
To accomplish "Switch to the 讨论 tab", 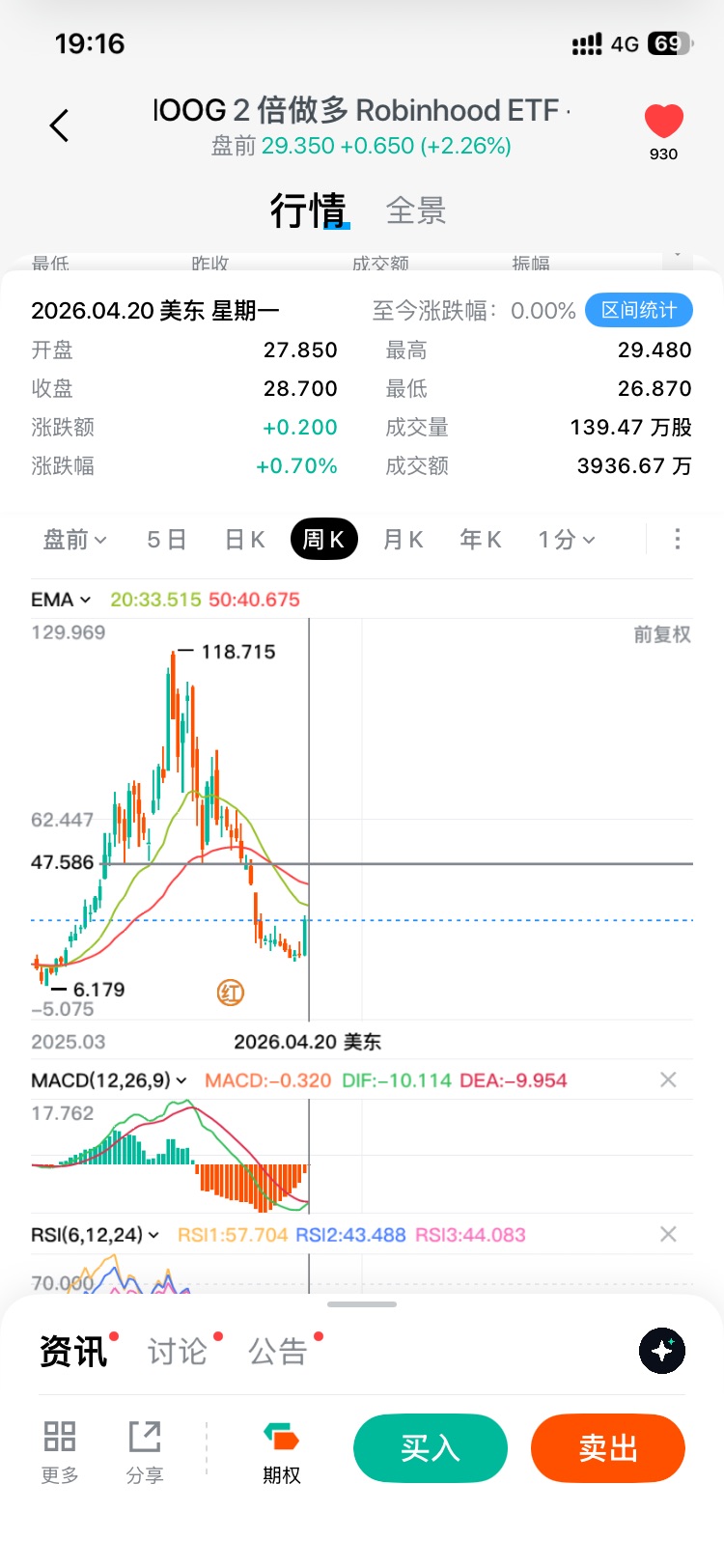I will pyautogui.click(x=178, y=1352).
